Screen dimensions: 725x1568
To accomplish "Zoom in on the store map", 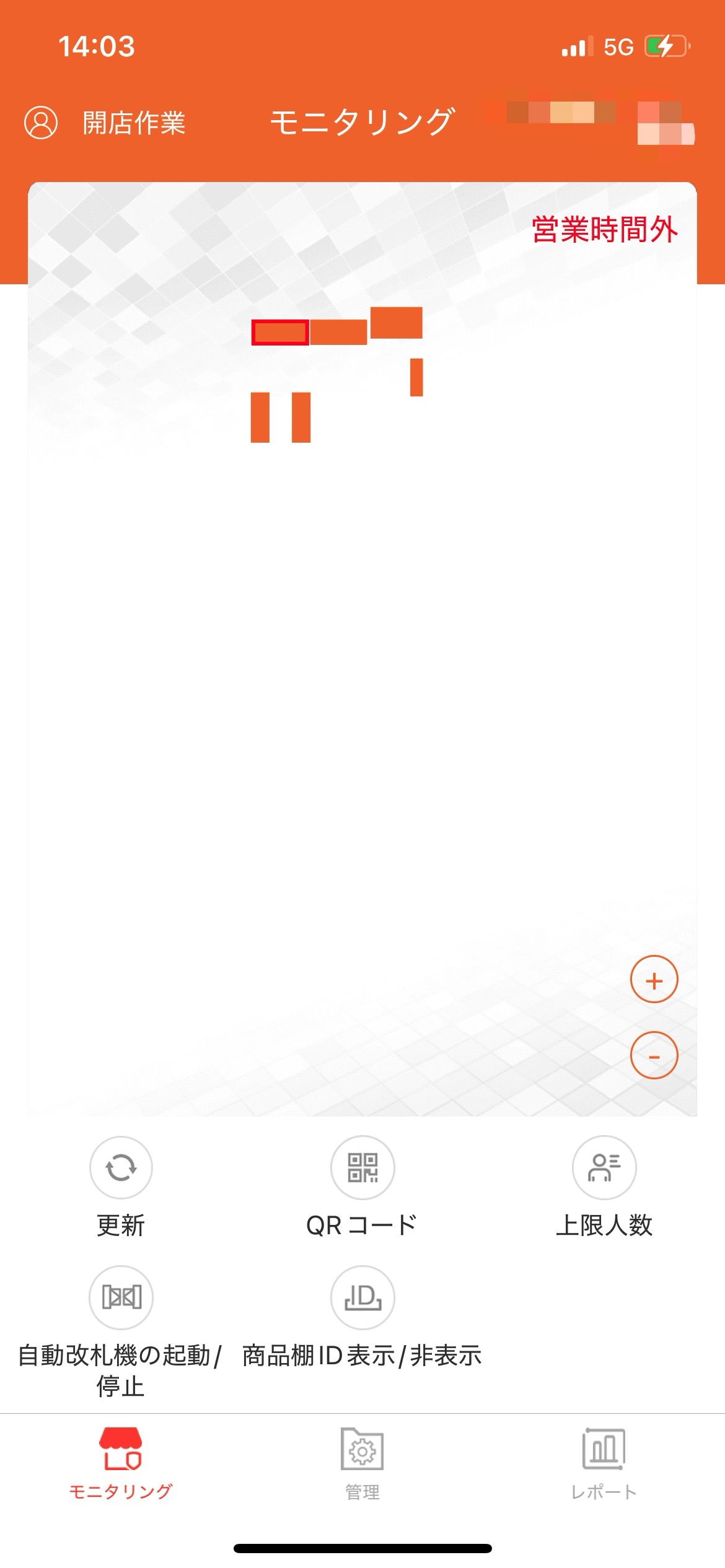I will coord(654,979).
